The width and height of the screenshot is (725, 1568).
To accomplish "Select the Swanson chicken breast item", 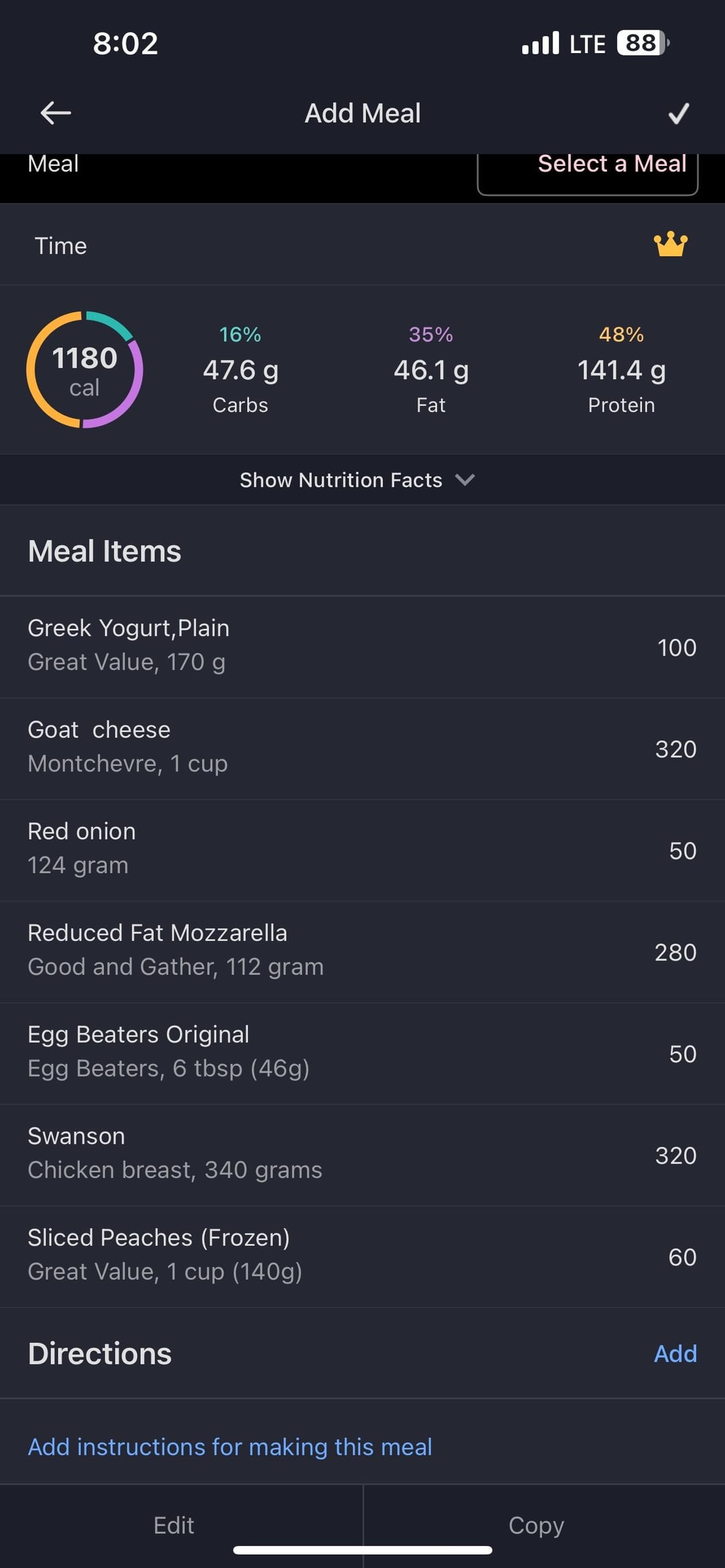I will click(362, 1155).
